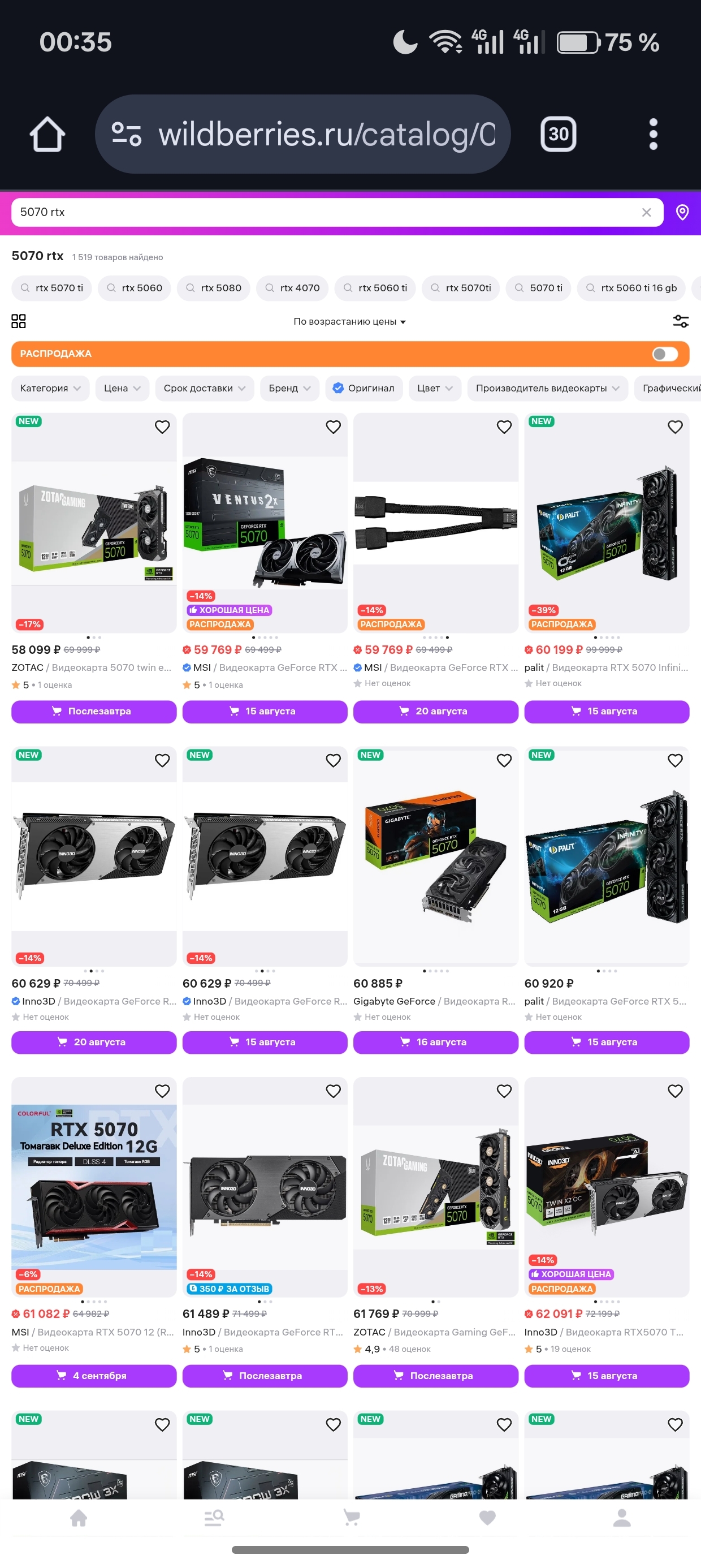Viewport: 701px width, 1568px height.
Task: Open the browser tab switcher showing 30
Action: point(558,134)
